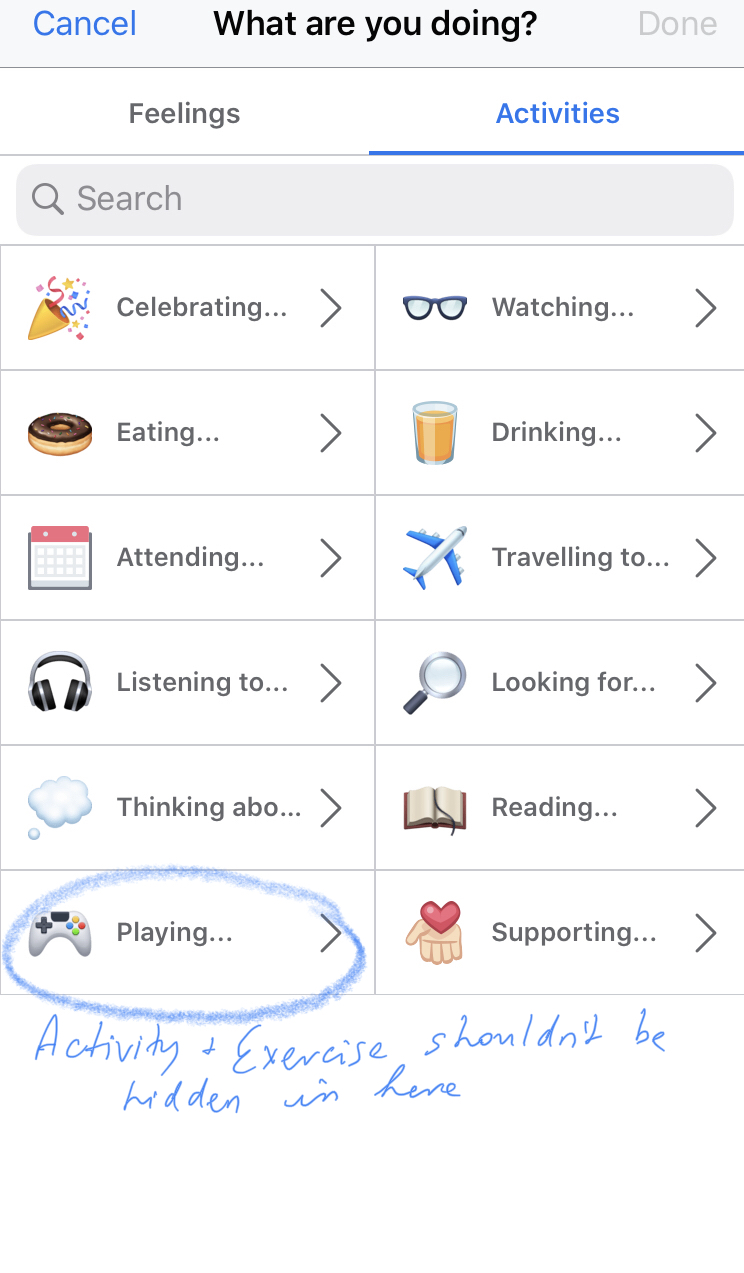Tap the Search field
This screenshot has height=1273, width=744.
coord(374,199)
